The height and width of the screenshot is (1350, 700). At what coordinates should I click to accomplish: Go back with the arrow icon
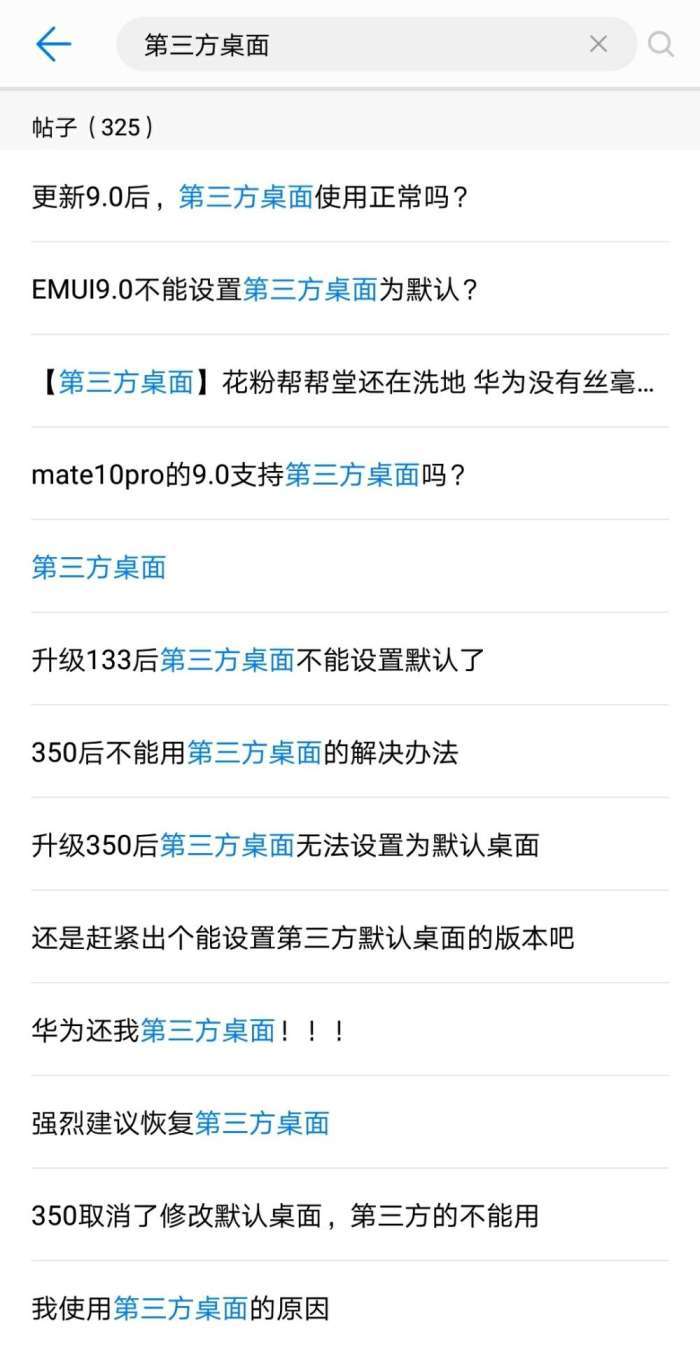[x=53, y=44]
